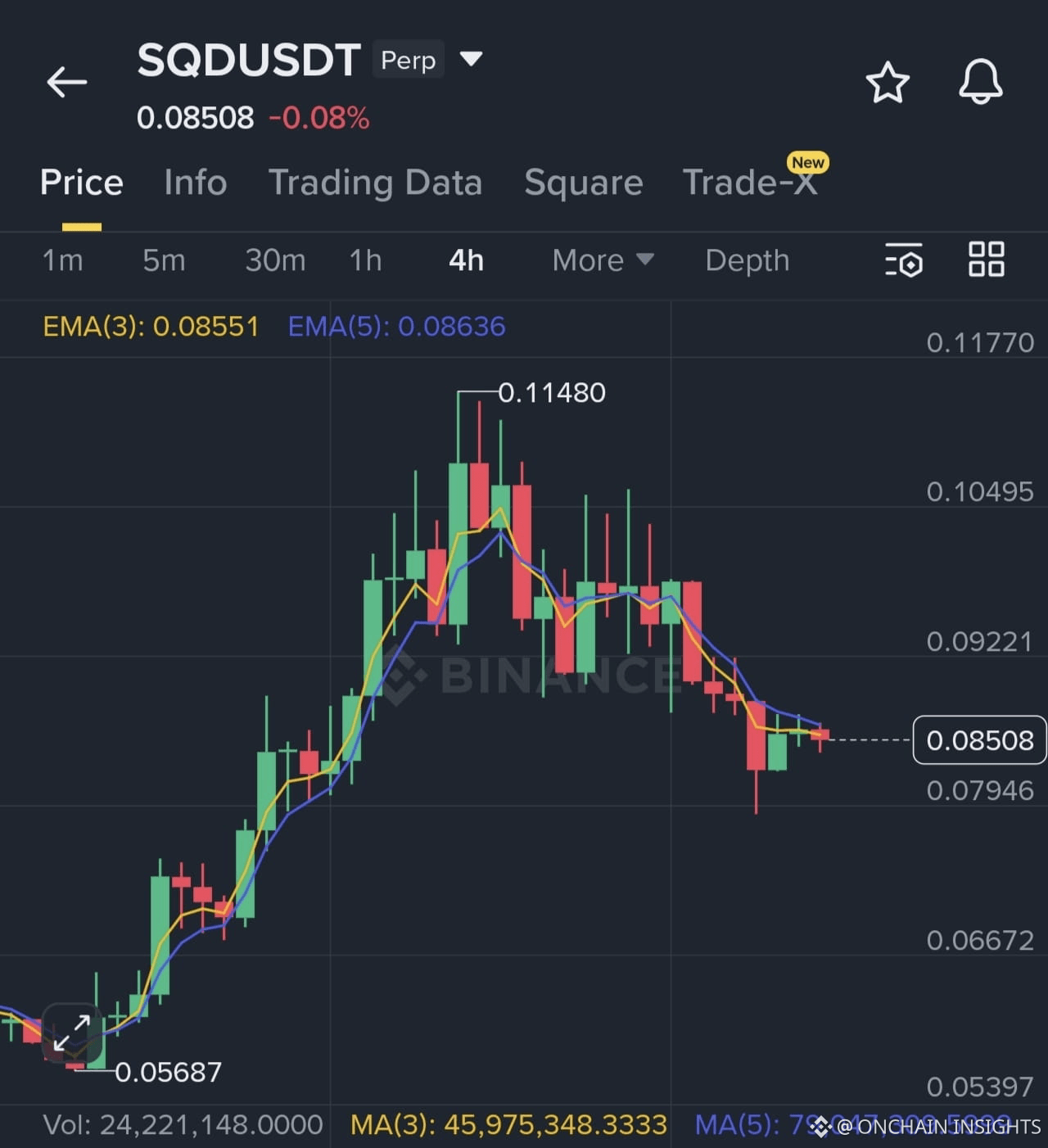Expand the More menu chevron
Screen dimensions: 1048x1148
tap(646, 260)
